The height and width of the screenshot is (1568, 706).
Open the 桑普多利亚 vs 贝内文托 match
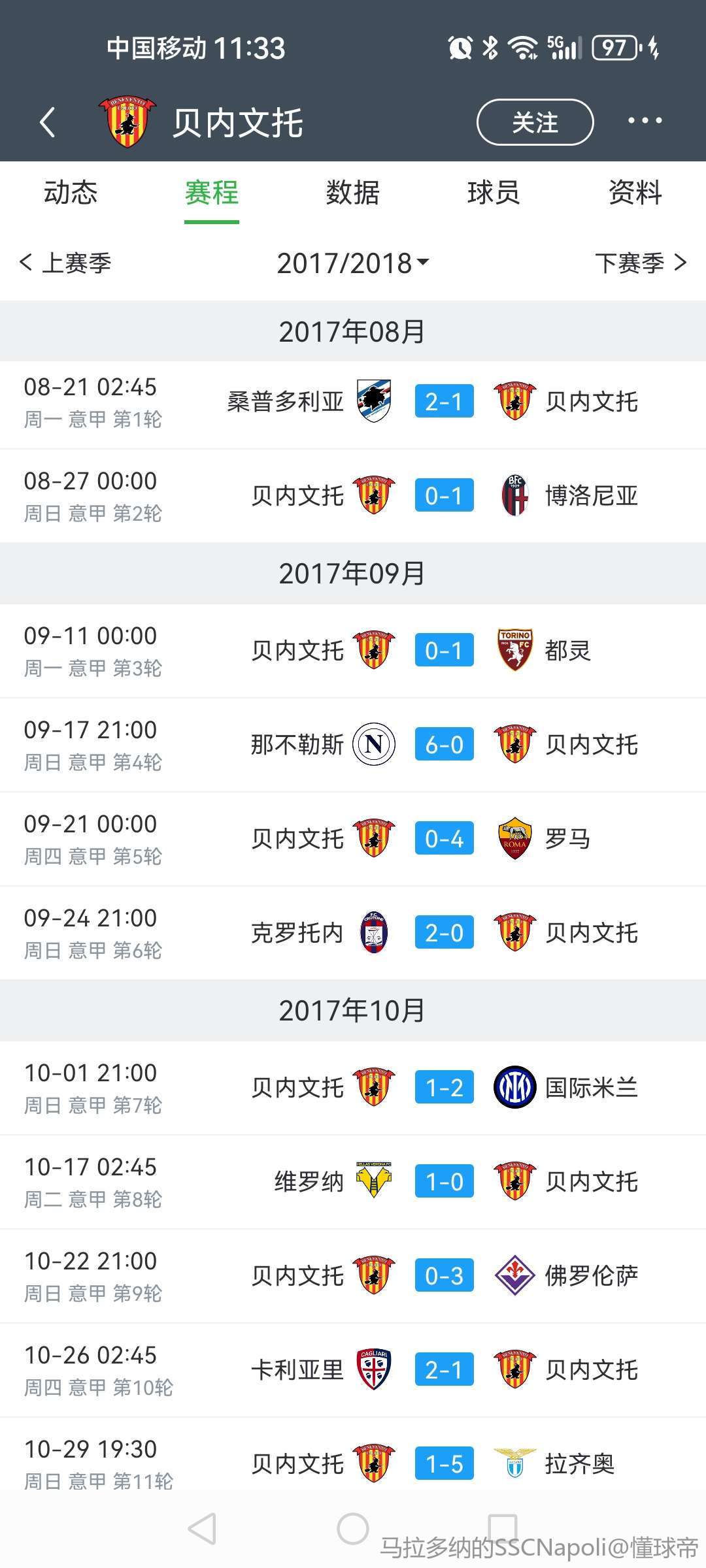point(353,402)
